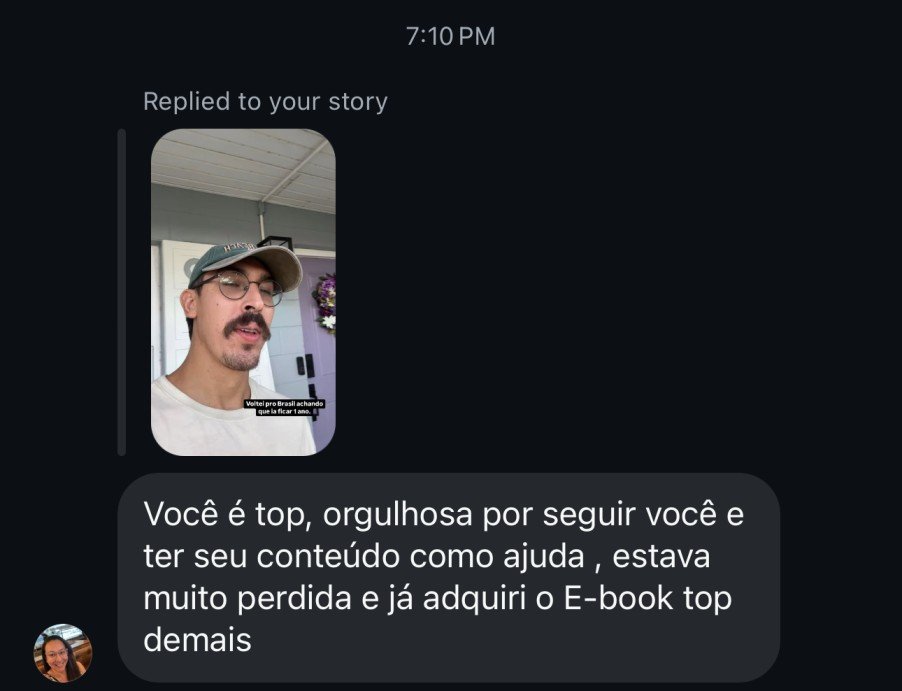Viewport: 902px width, 691px height.
Task: Open the replied story preview
Action: point(243,291)
